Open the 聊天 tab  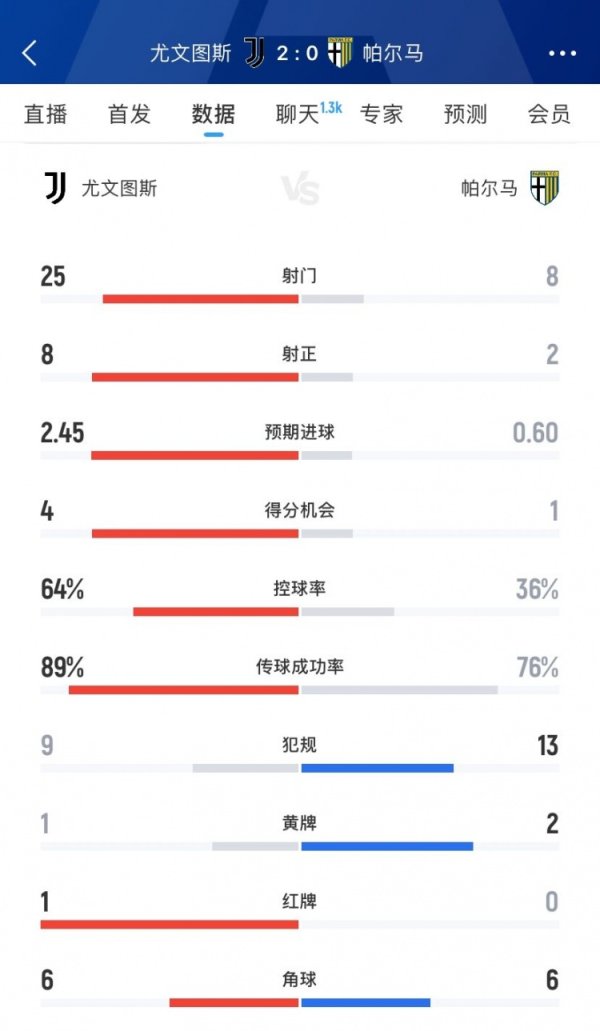click(300, 114)
